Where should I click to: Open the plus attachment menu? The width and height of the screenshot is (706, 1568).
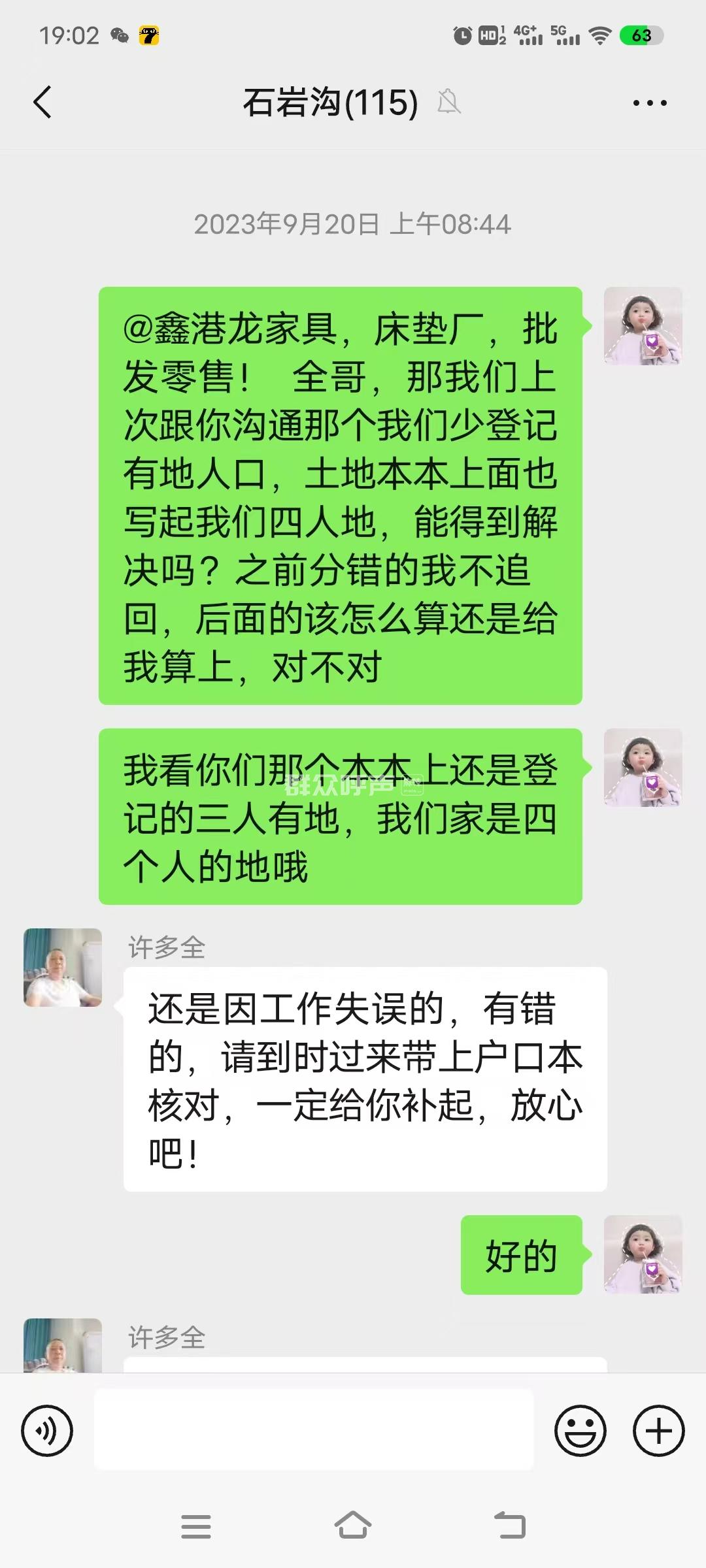pyautogui.click(x=658, y=1430)
